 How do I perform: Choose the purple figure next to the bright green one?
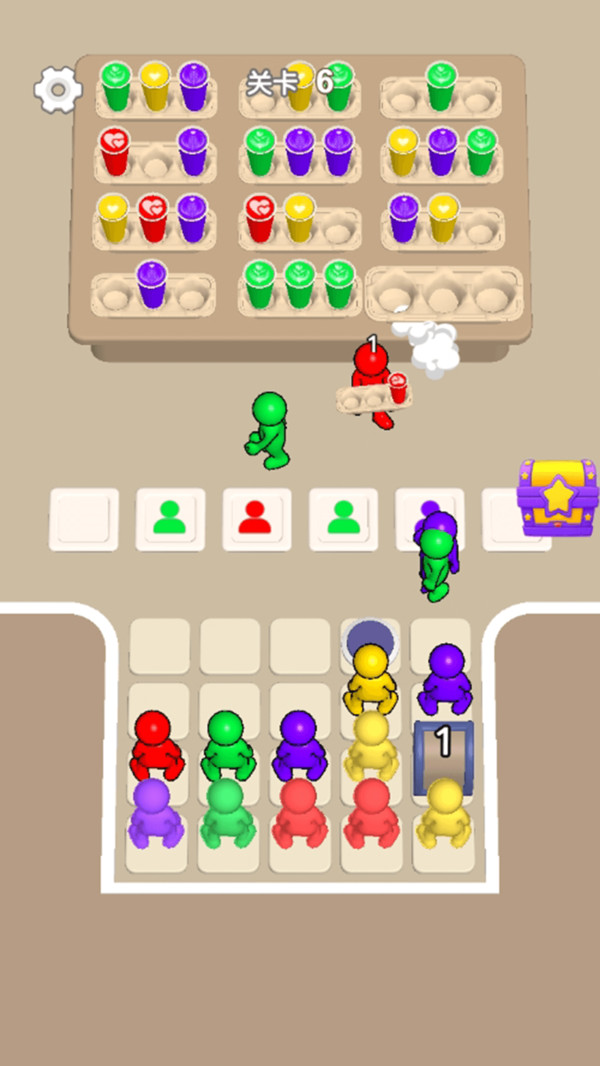click(300, 745)
